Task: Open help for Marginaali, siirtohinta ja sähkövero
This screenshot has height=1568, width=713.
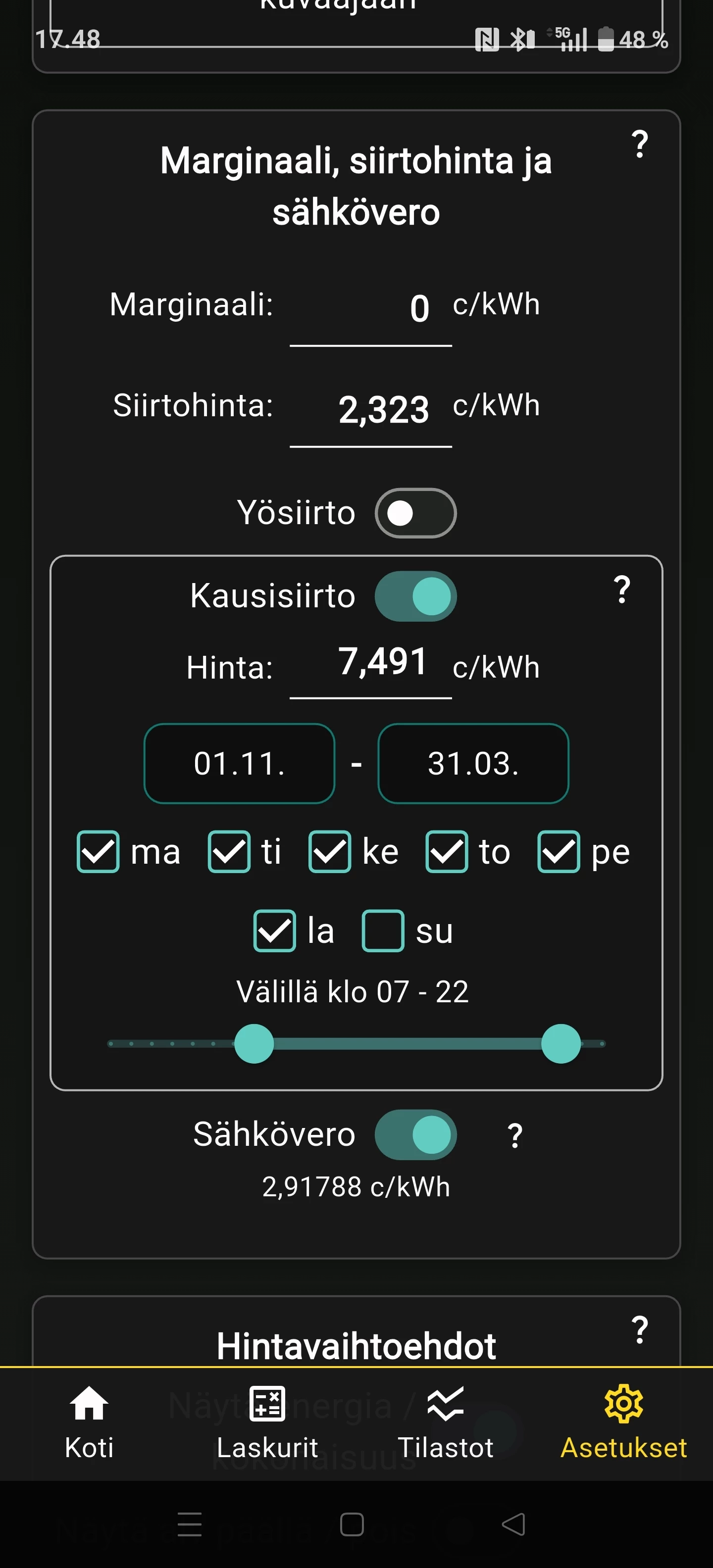Action: [639, 145]
